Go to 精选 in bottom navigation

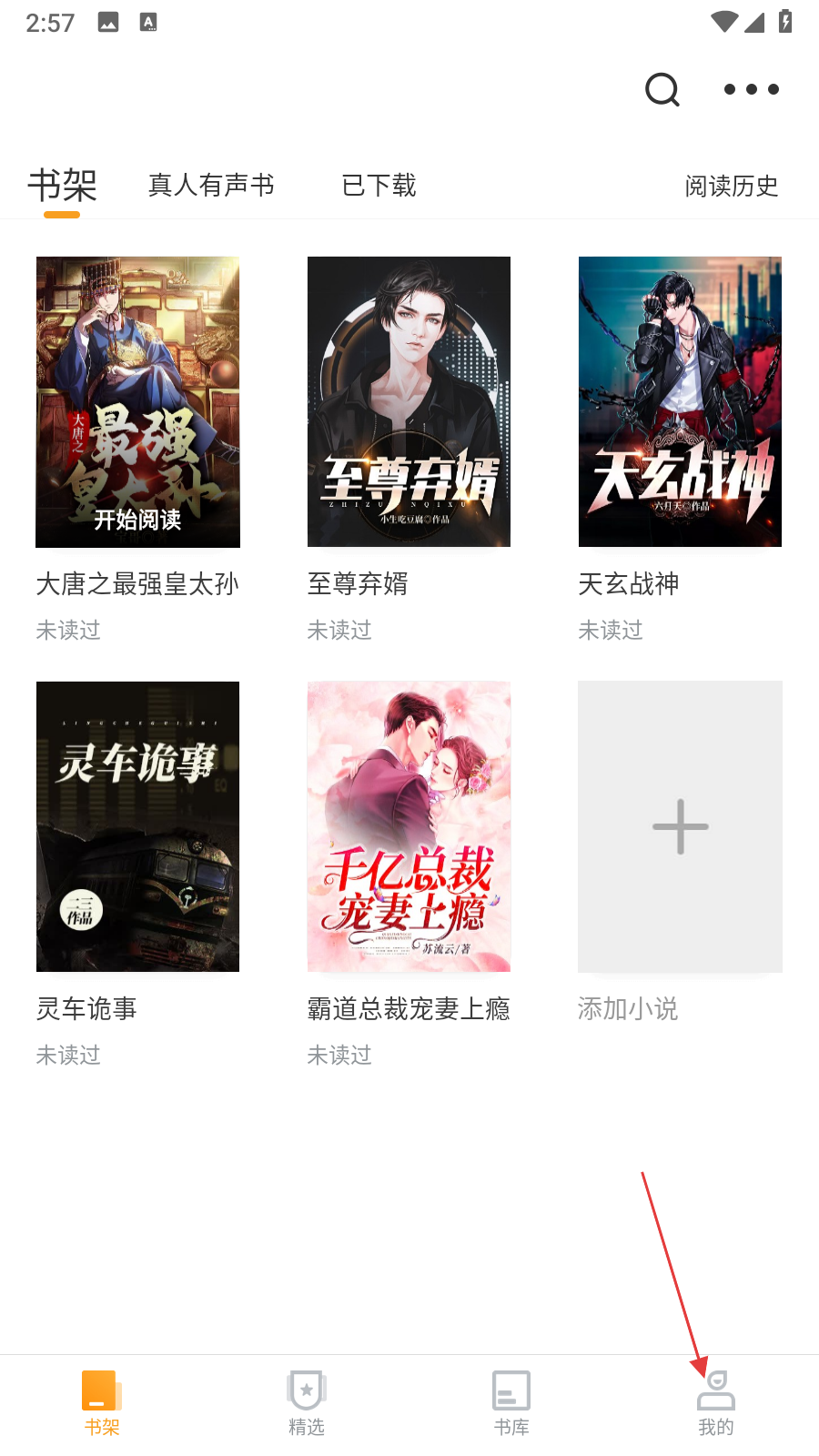coord(307,1403)
